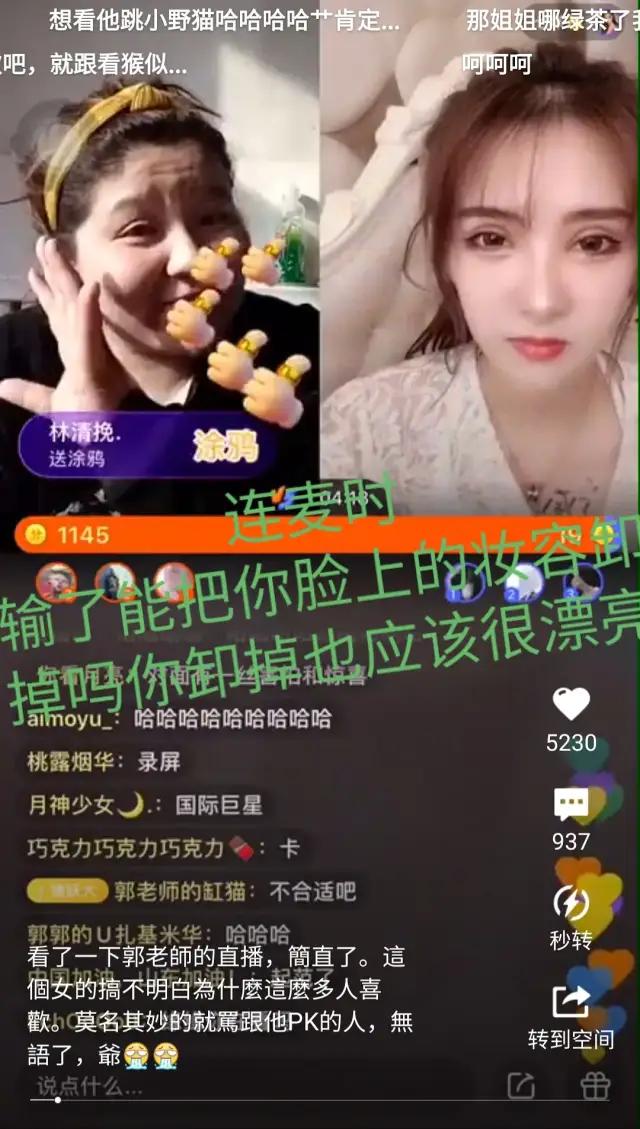
Task: Tap the 秒转 quick repost button
Action: [571, 903]
